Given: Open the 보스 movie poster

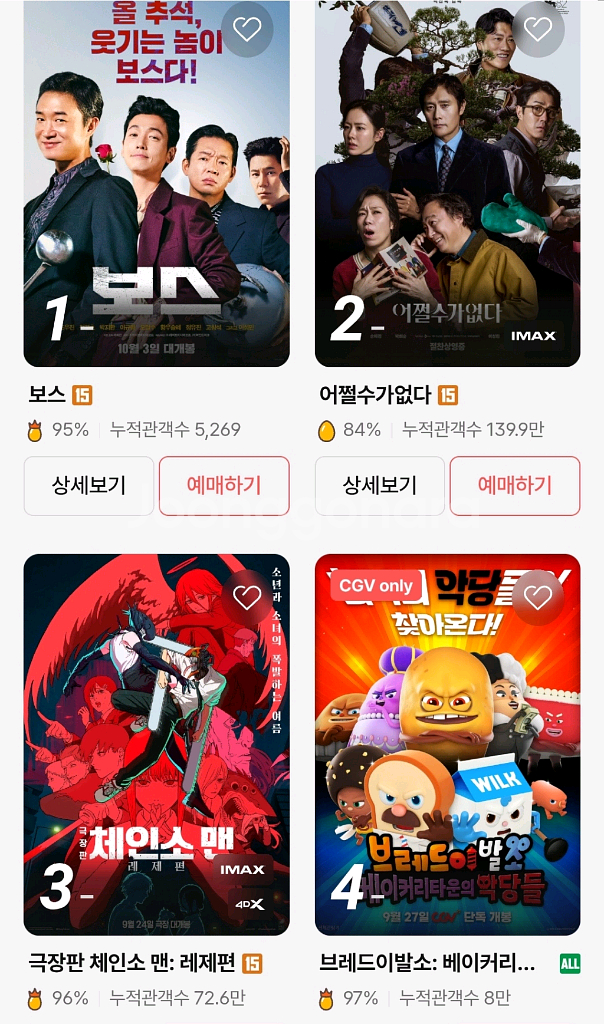Looking at the screenshot, I should [157, 200].
